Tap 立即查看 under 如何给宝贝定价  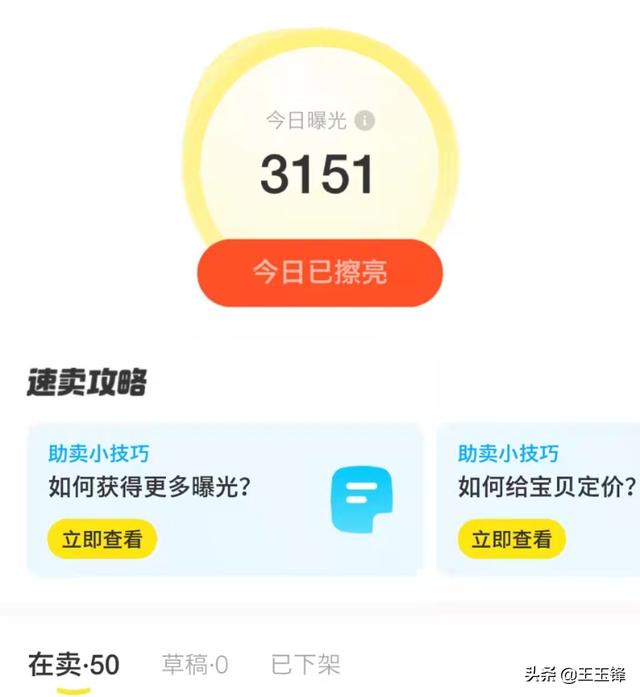512,540
